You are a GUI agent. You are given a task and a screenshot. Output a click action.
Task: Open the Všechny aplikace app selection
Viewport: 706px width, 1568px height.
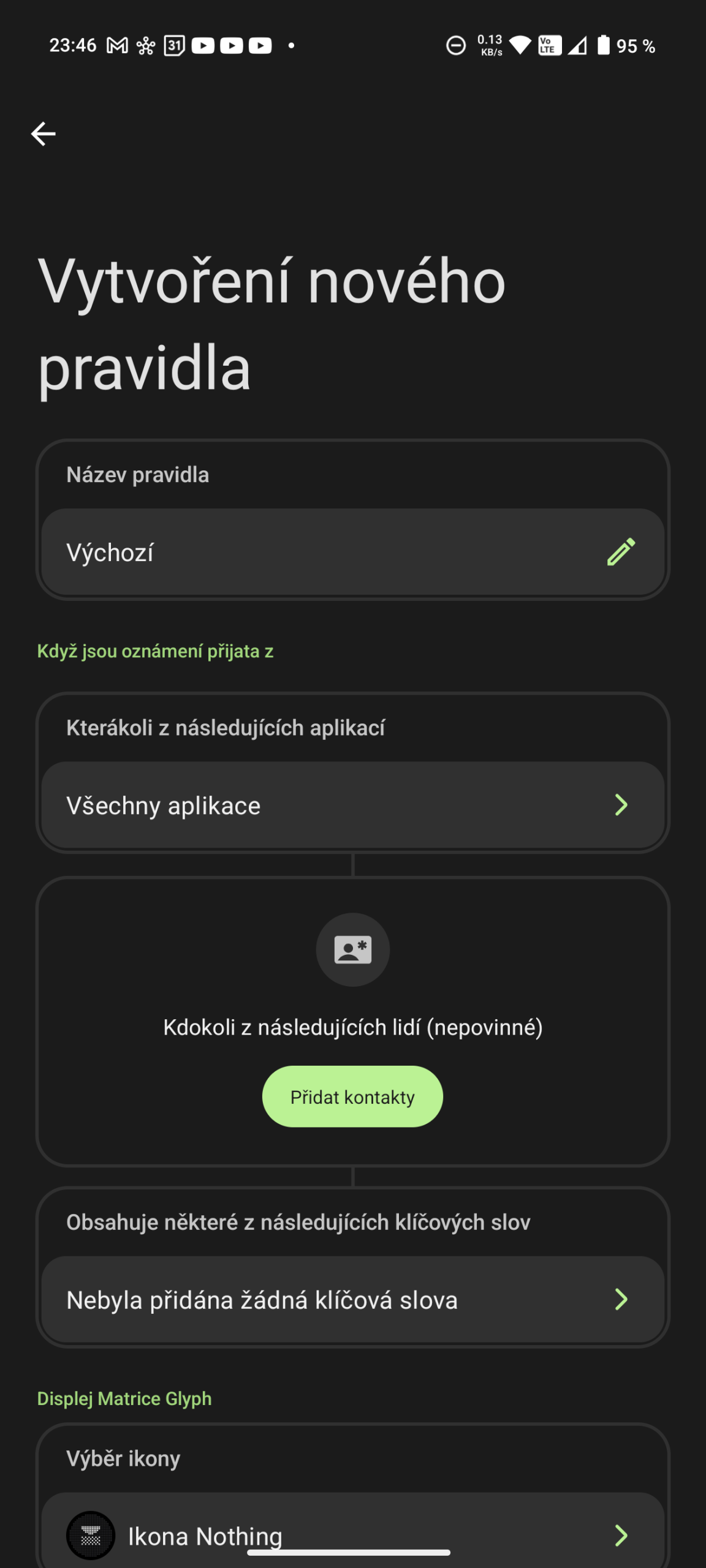pos(353,805)
